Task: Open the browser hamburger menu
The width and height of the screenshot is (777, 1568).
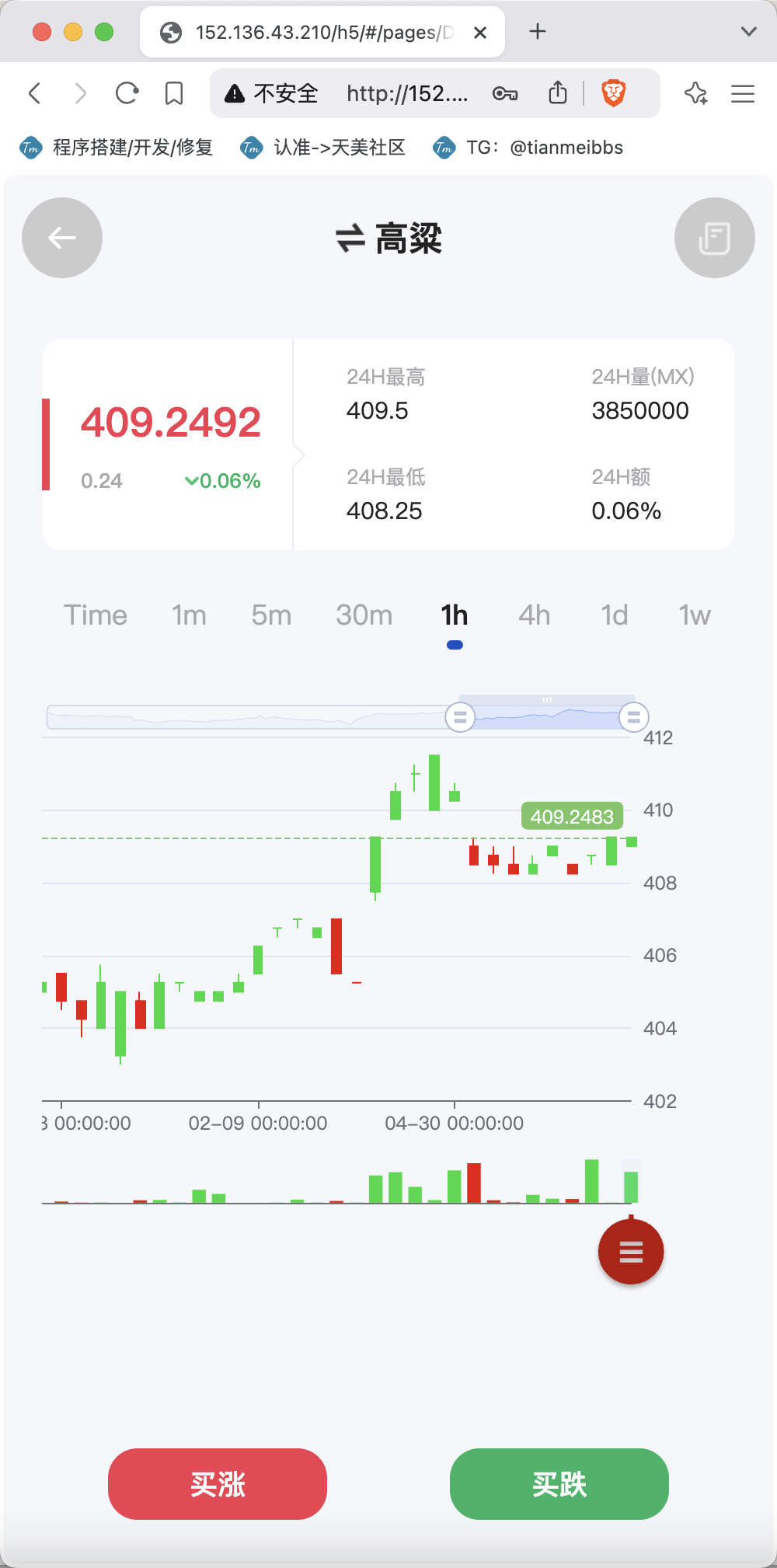Action: click(x=743, y=94)
